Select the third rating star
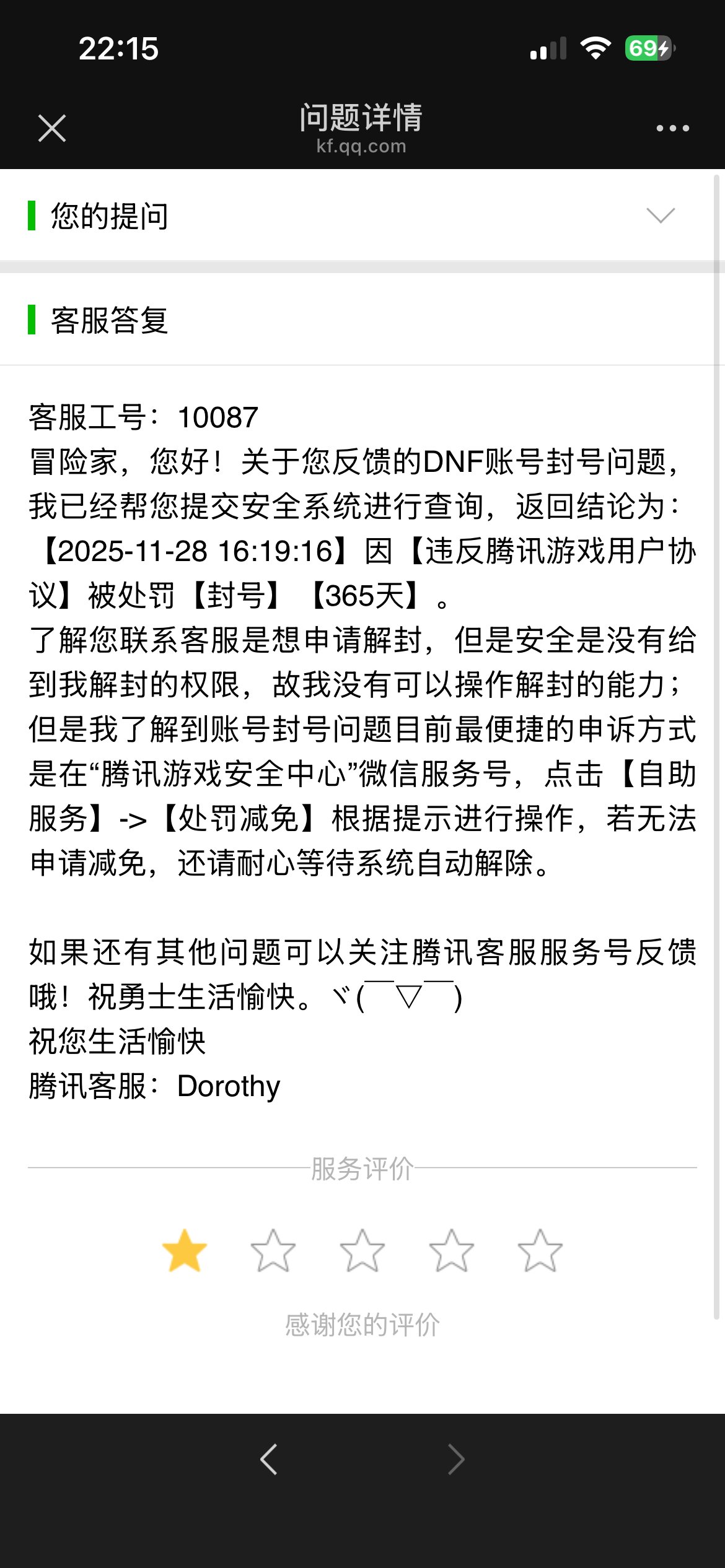Image resolution: width=725 pixels, height=1568 pixels. 362,1251
